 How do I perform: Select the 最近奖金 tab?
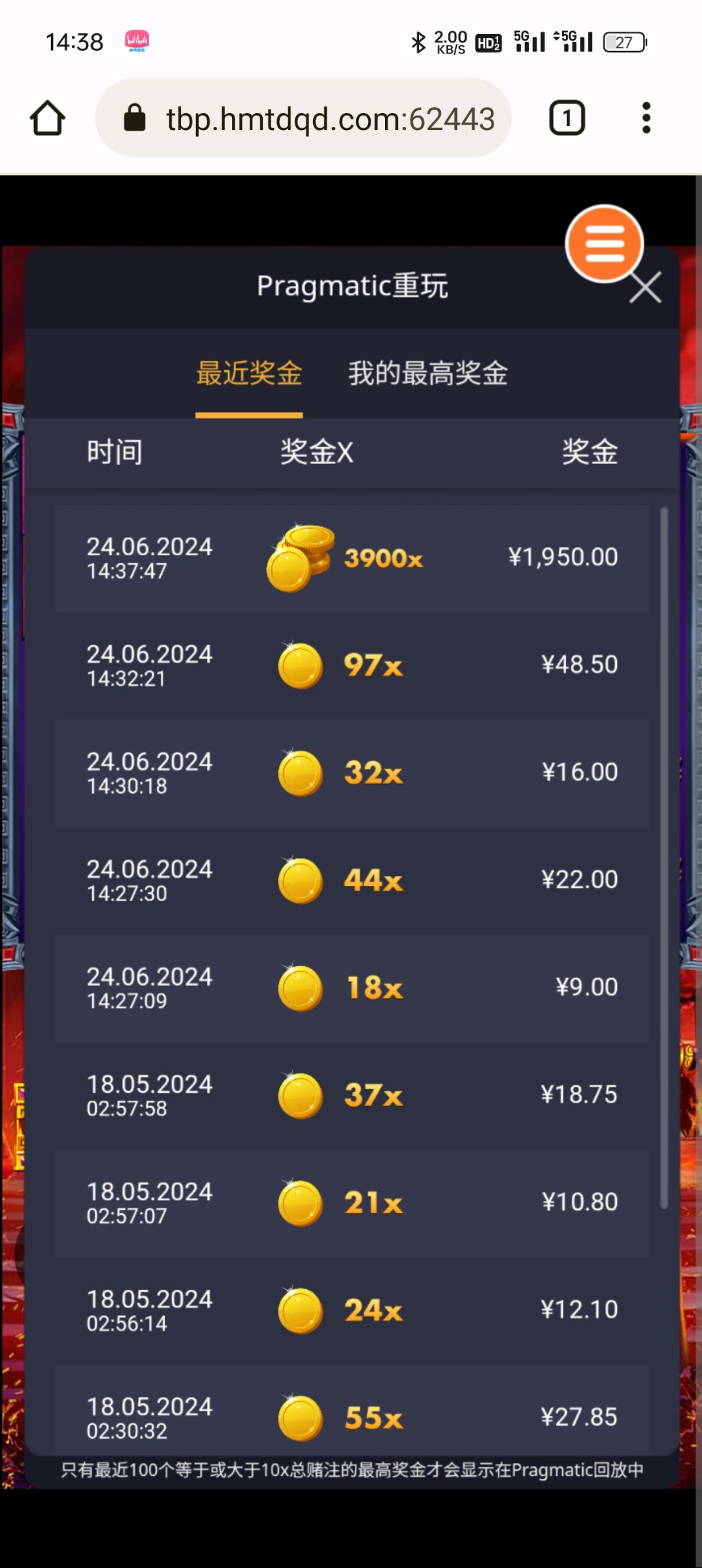pos(249,373)
